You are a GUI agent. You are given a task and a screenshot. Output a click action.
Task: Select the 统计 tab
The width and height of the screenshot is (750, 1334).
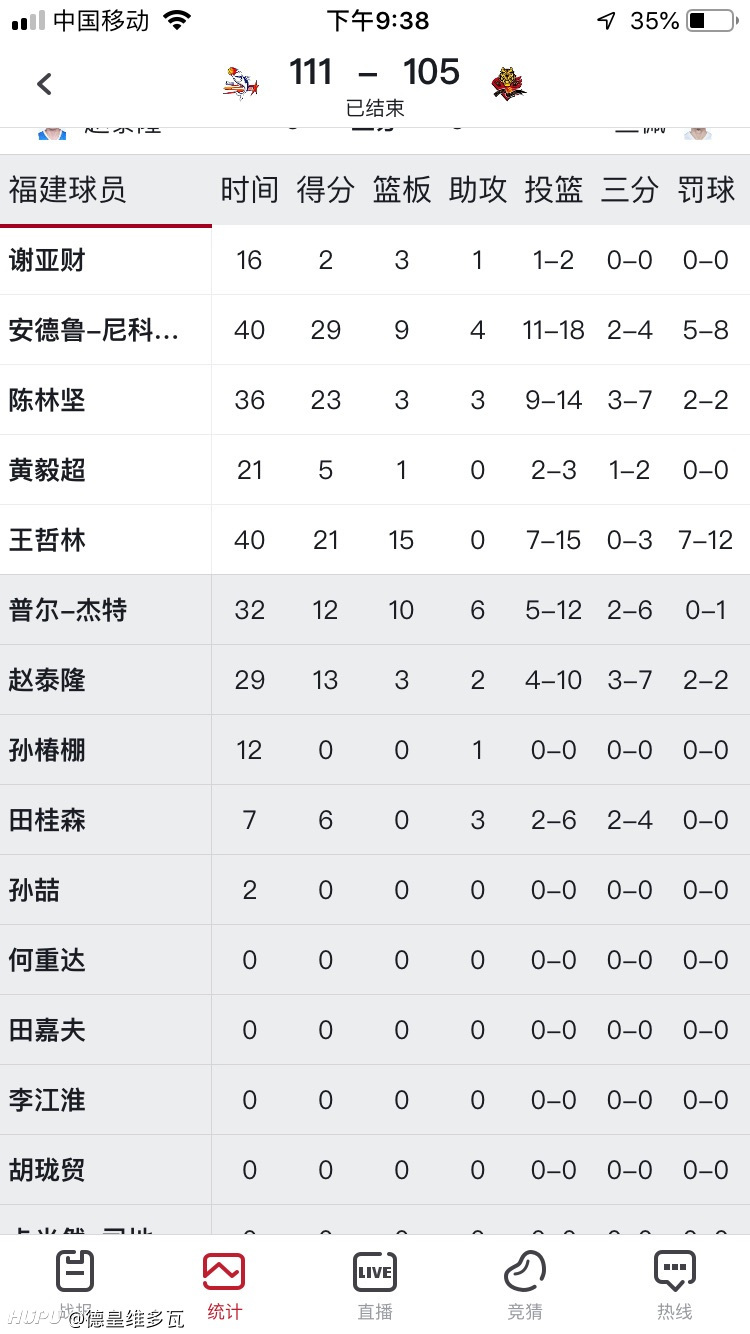point(224,1285)
